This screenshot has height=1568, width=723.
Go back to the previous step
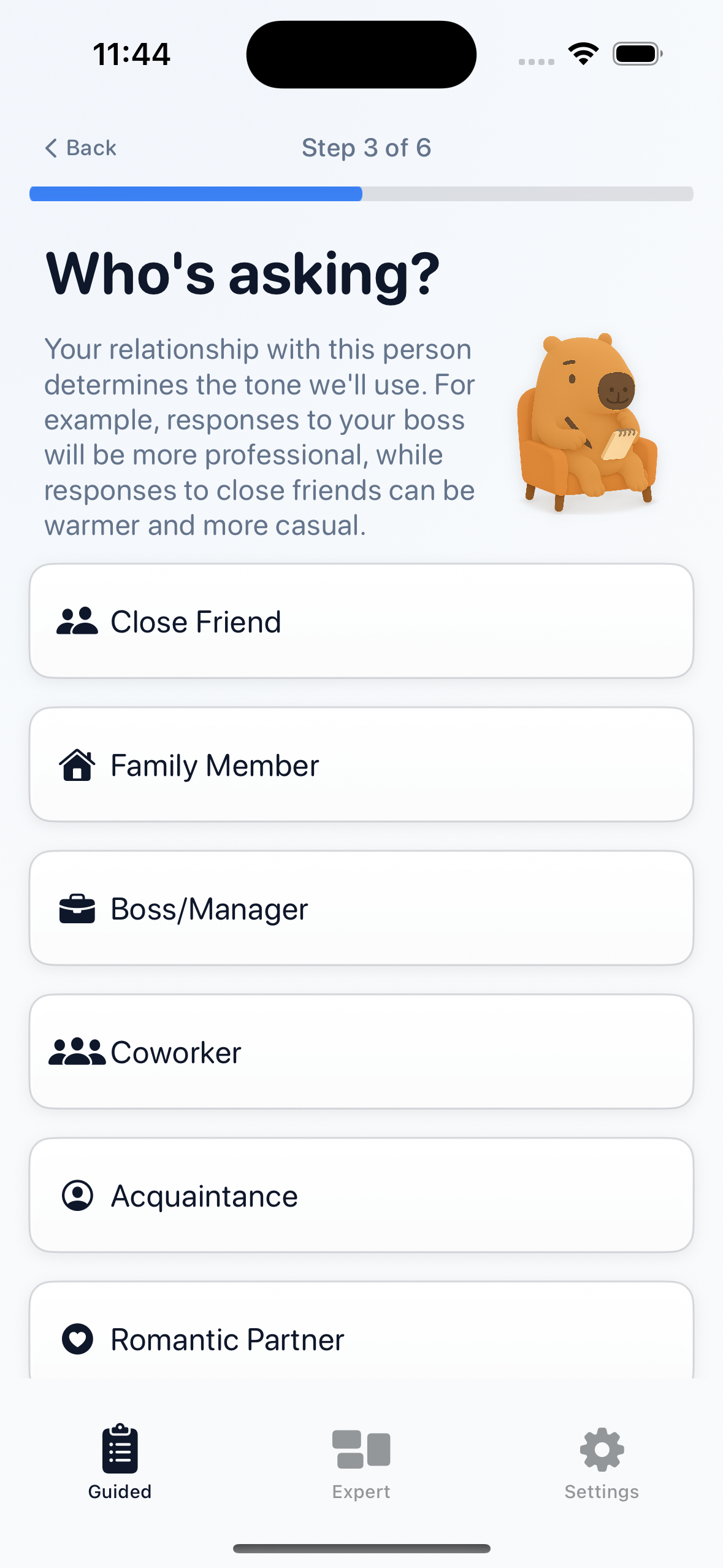pyautogui.click(x=81, y=148)
